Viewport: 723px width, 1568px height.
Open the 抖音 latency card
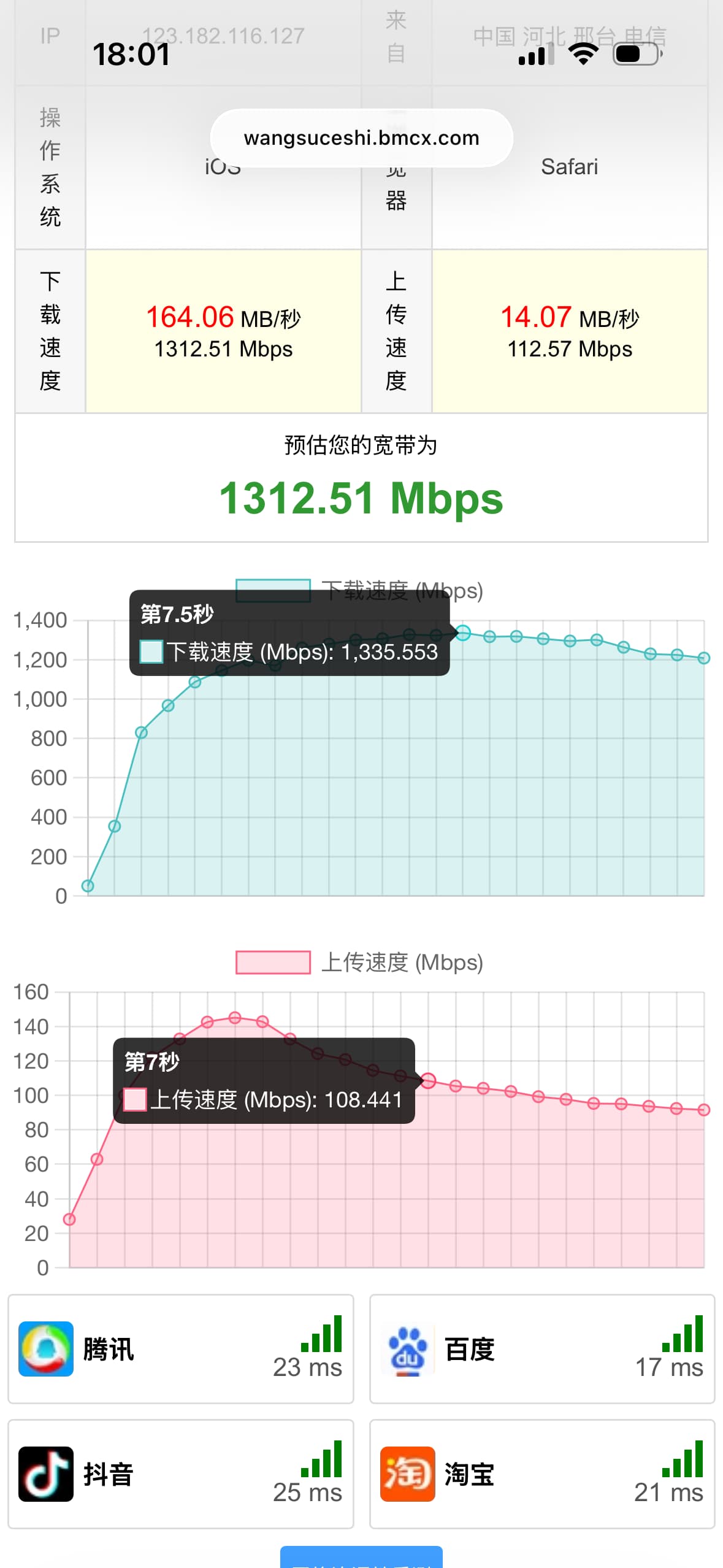181,1474
